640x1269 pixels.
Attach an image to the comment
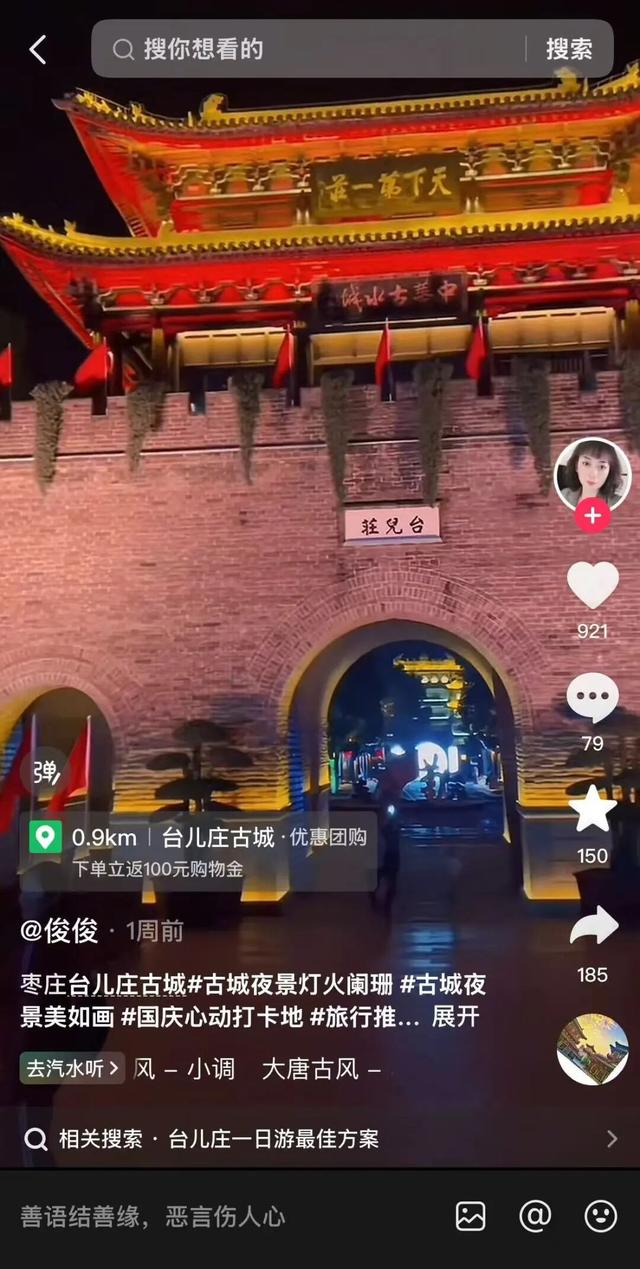(x=470, y=1216)
